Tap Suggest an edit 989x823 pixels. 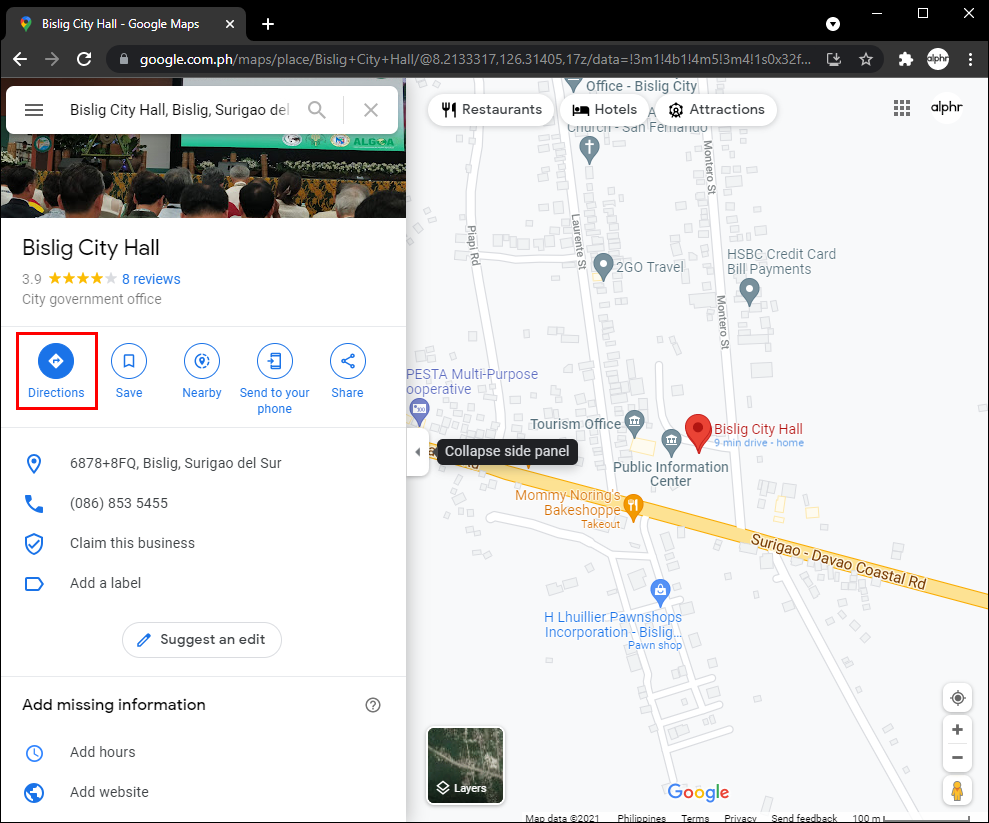202,639
